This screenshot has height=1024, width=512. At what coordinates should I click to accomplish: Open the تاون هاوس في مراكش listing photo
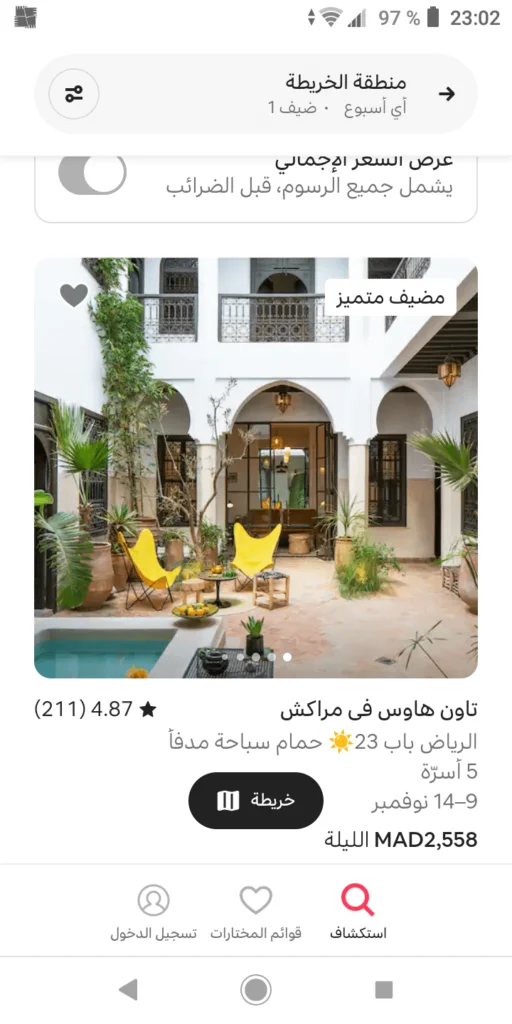click(256, 468)
